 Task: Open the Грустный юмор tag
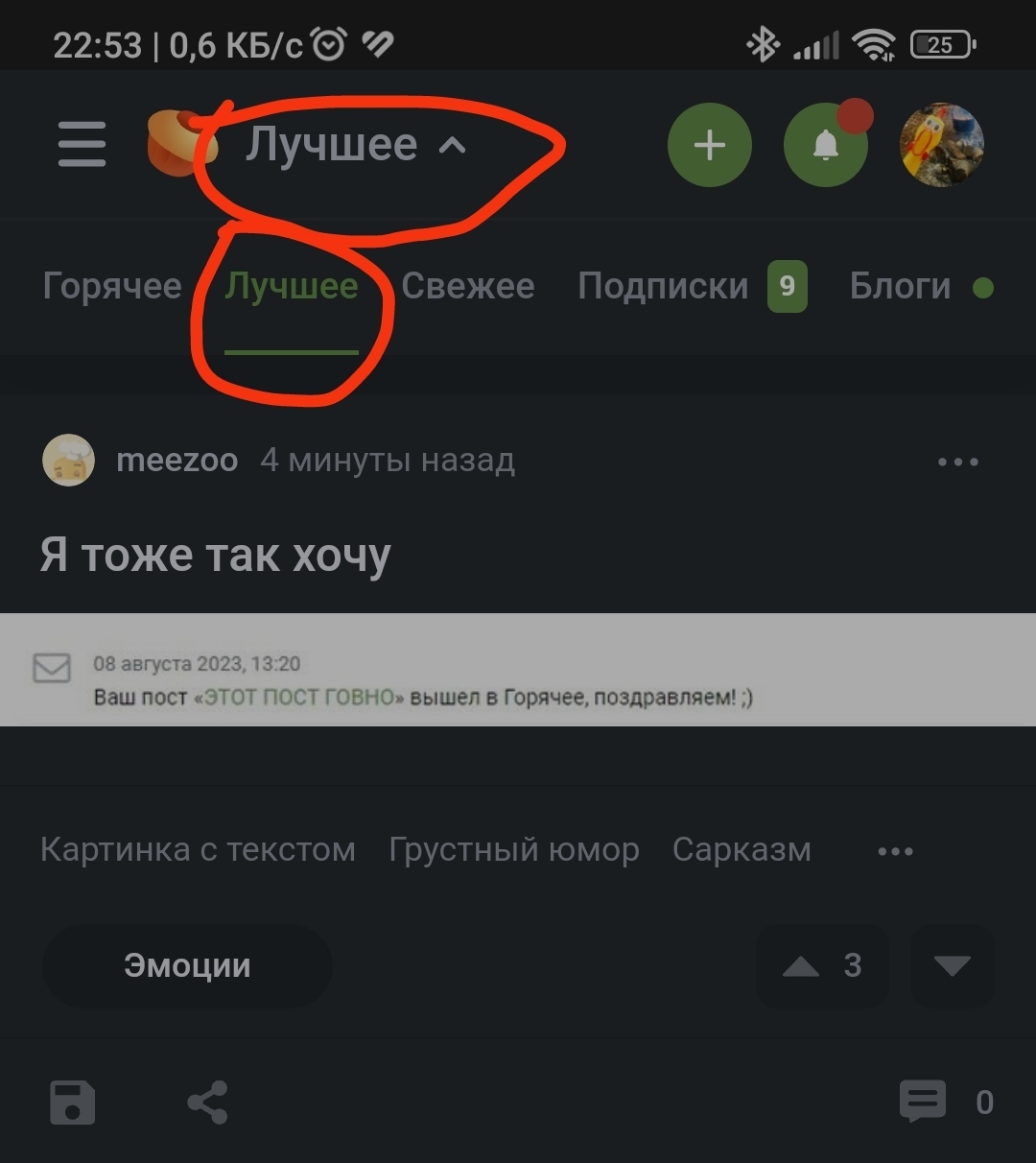[x=513, y=850]
